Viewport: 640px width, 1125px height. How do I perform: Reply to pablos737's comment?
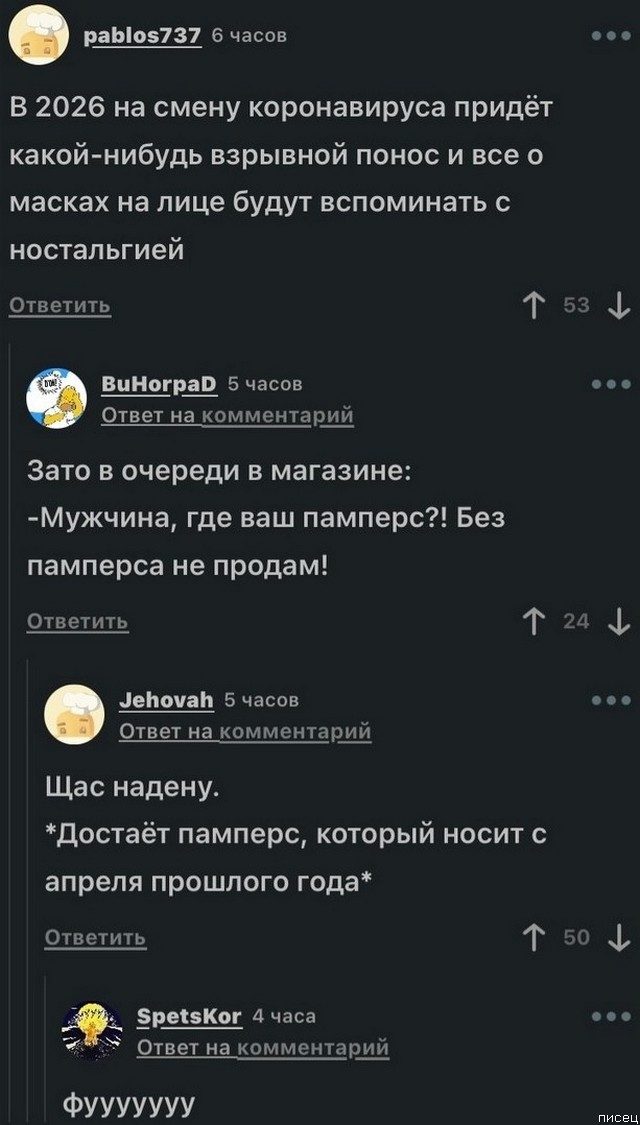pos(60,305)
